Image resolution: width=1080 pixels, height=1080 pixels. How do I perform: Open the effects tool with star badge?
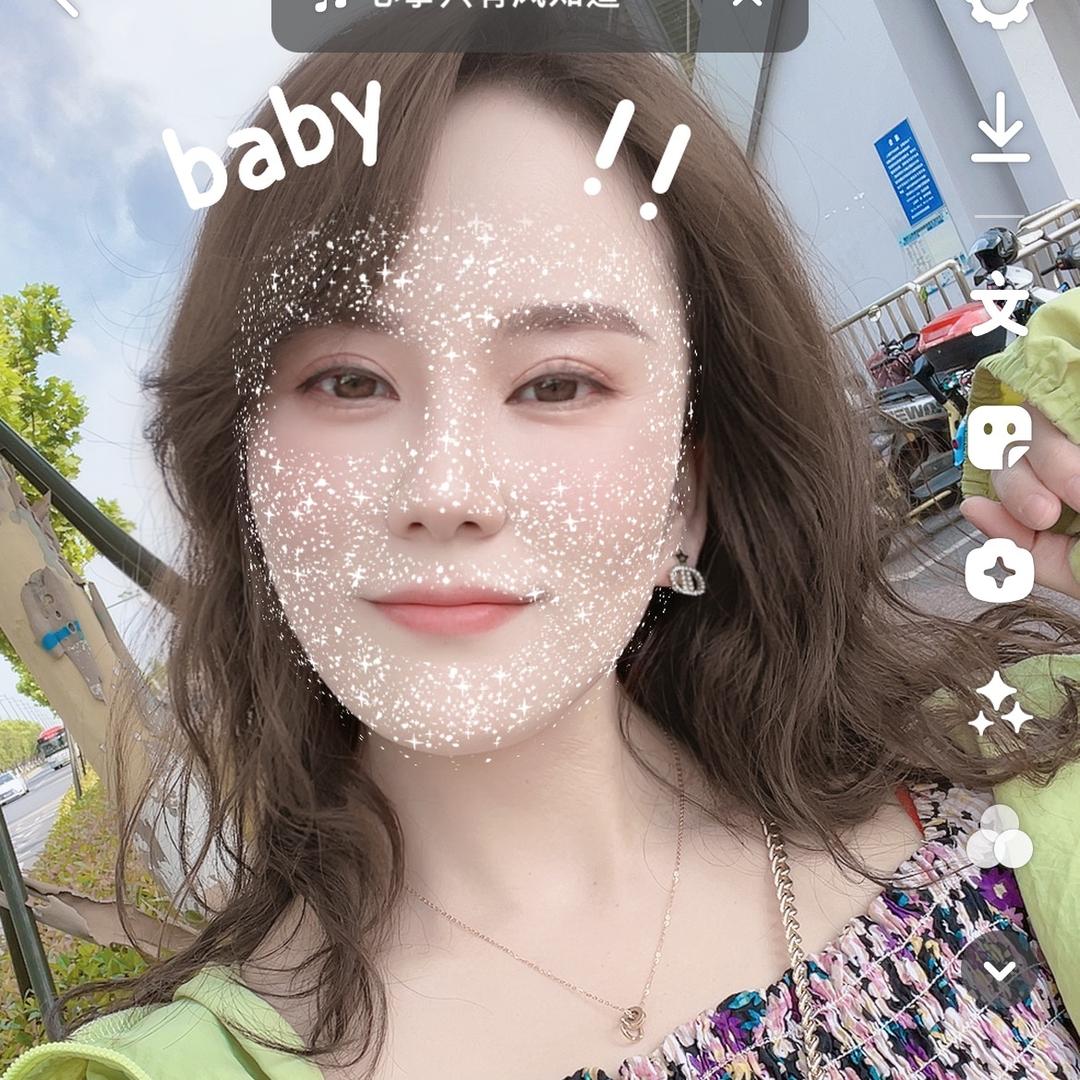click(1000, 570)
